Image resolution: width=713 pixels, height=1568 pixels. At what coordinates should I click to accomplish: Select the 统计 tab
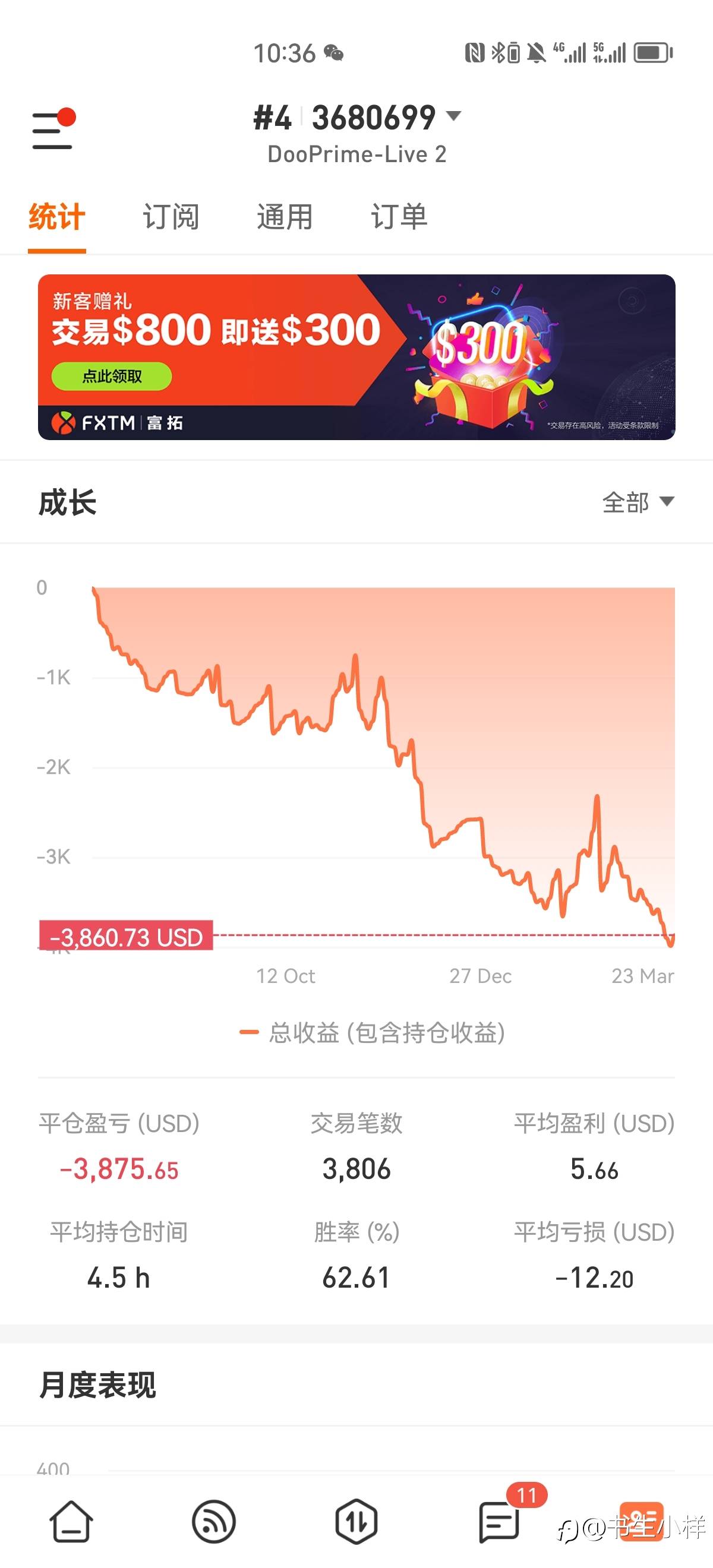(x=56, y=217)
